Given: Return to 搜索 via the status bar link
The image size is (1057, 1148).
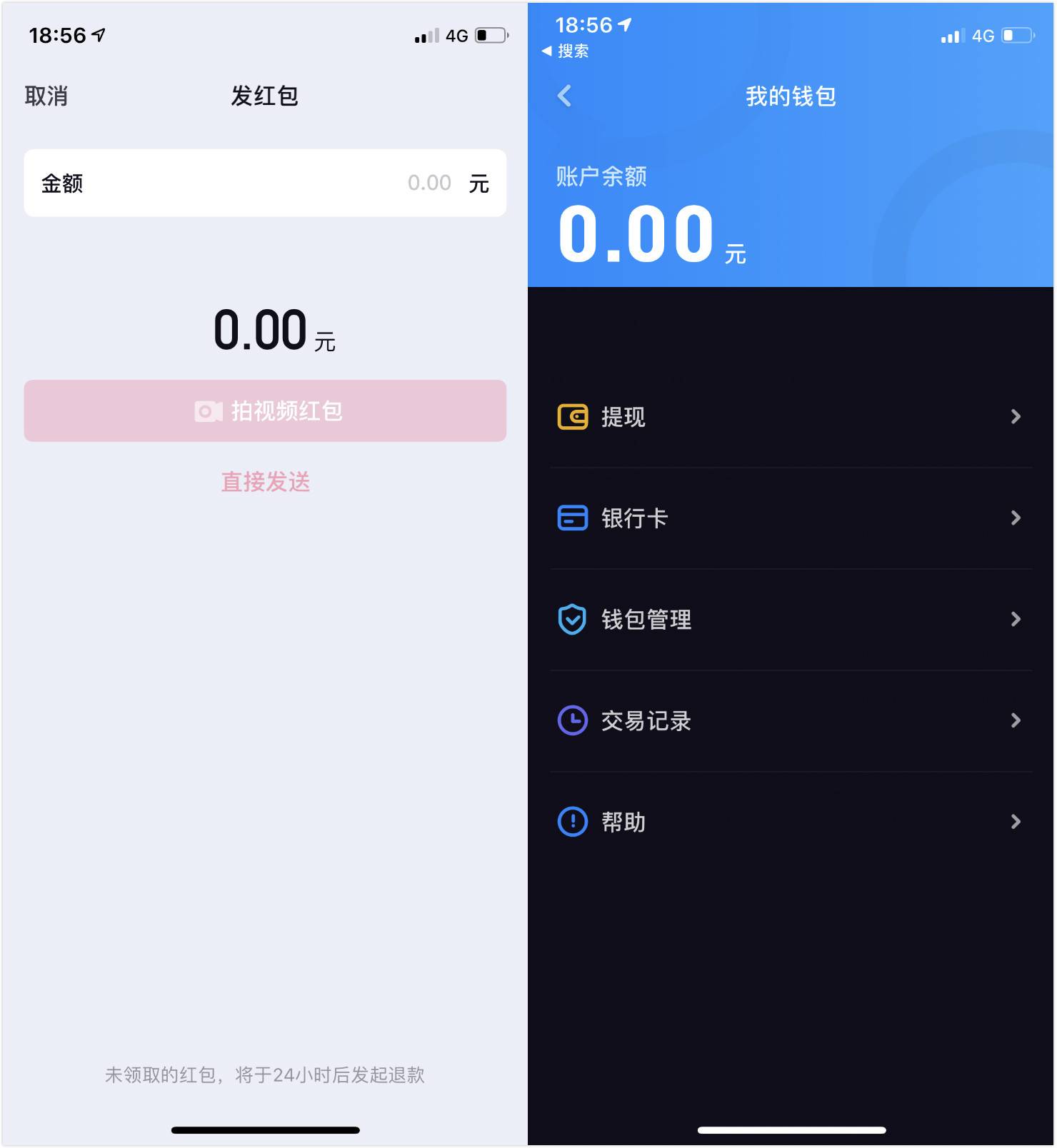Looking at the screenshot, I should [x=565, y=51].
